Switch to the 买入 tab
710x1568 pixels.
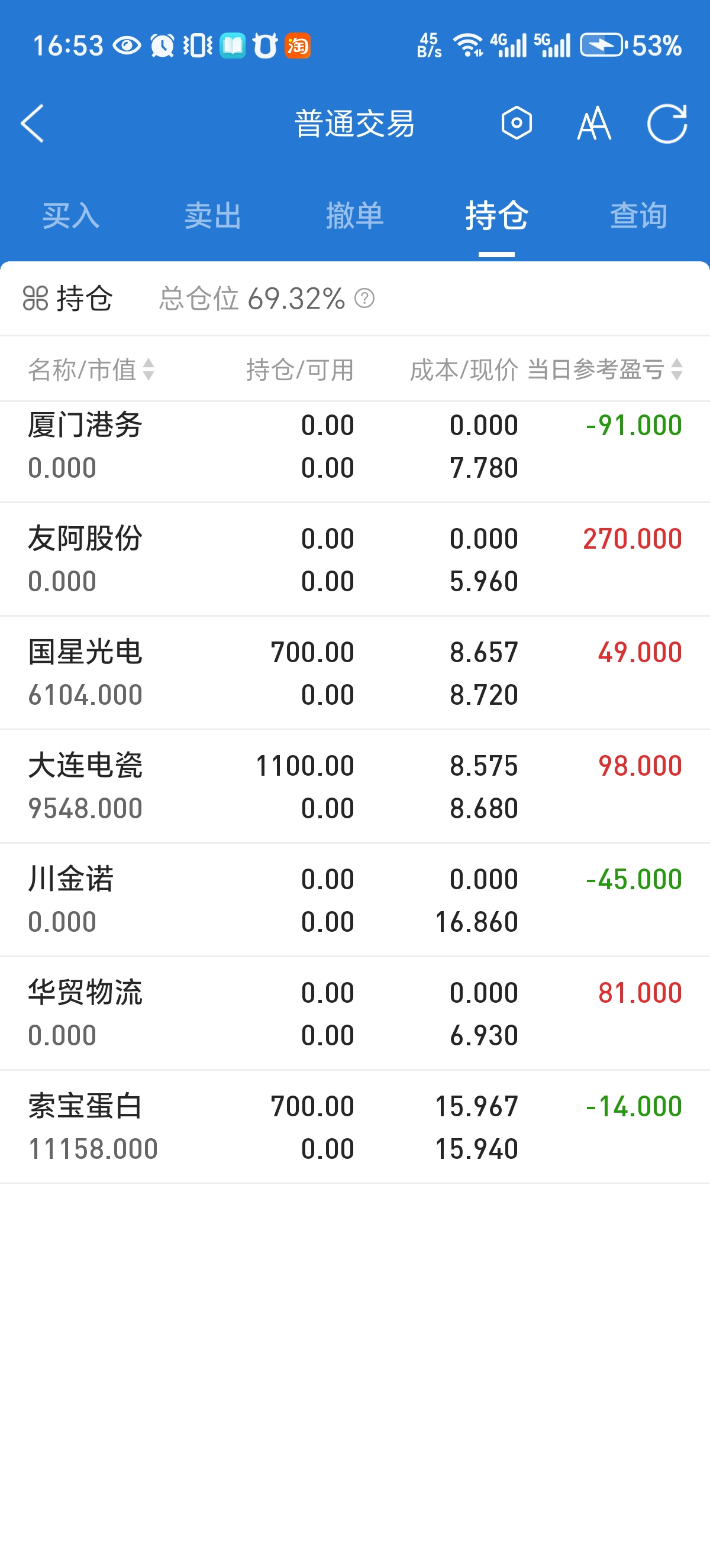point(70,215)
